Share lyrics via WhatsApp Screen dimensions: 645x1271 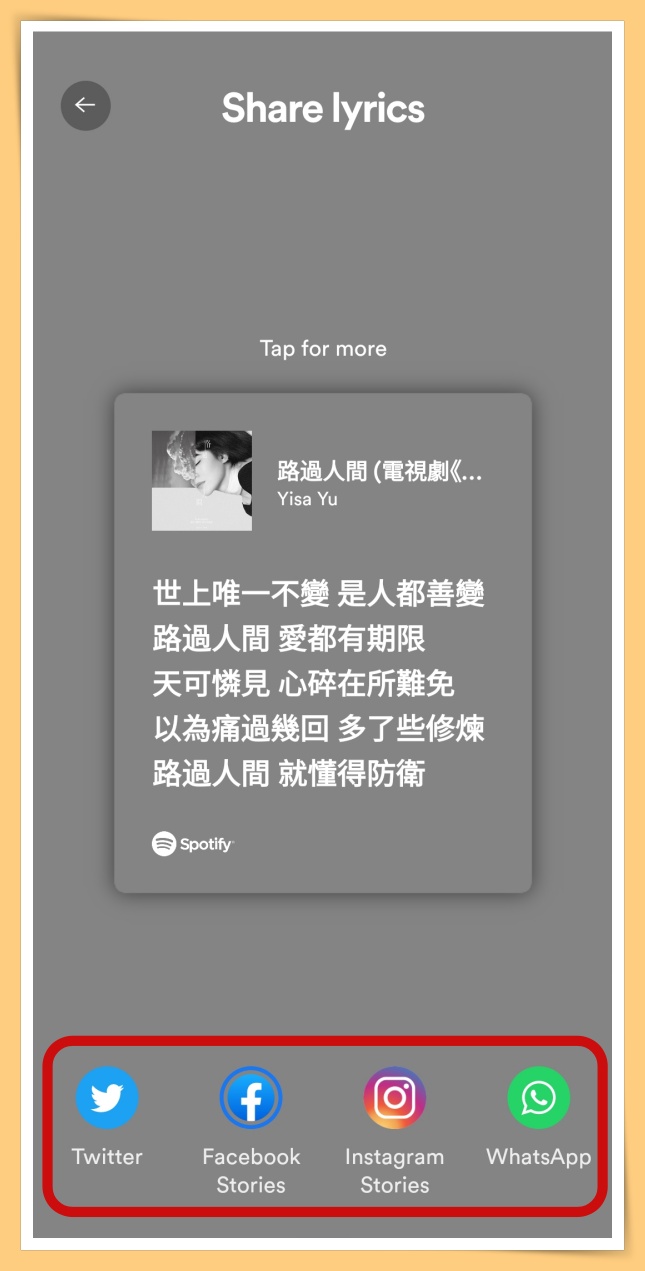point(538,1098)
